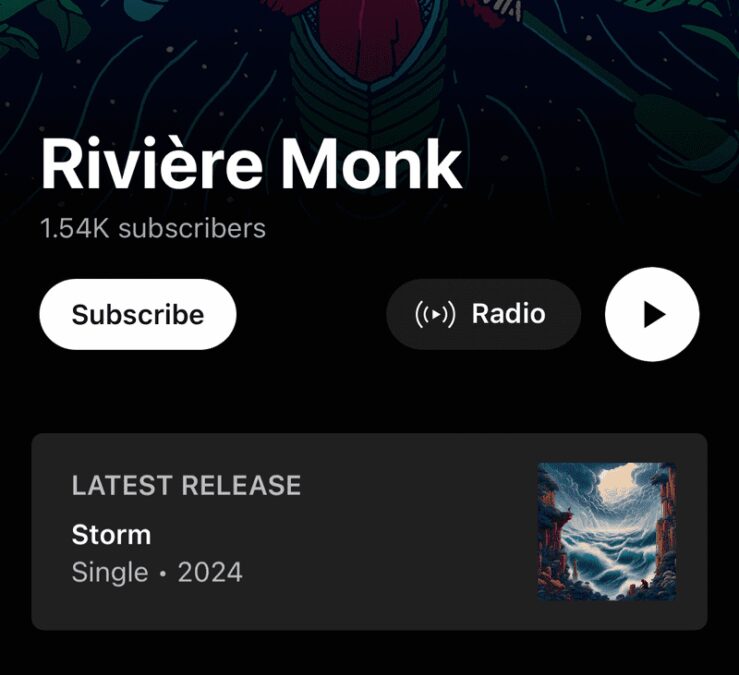Start Rivière Monk radio
This screenshot has width=739, height=675.
(x=483, y=314)
